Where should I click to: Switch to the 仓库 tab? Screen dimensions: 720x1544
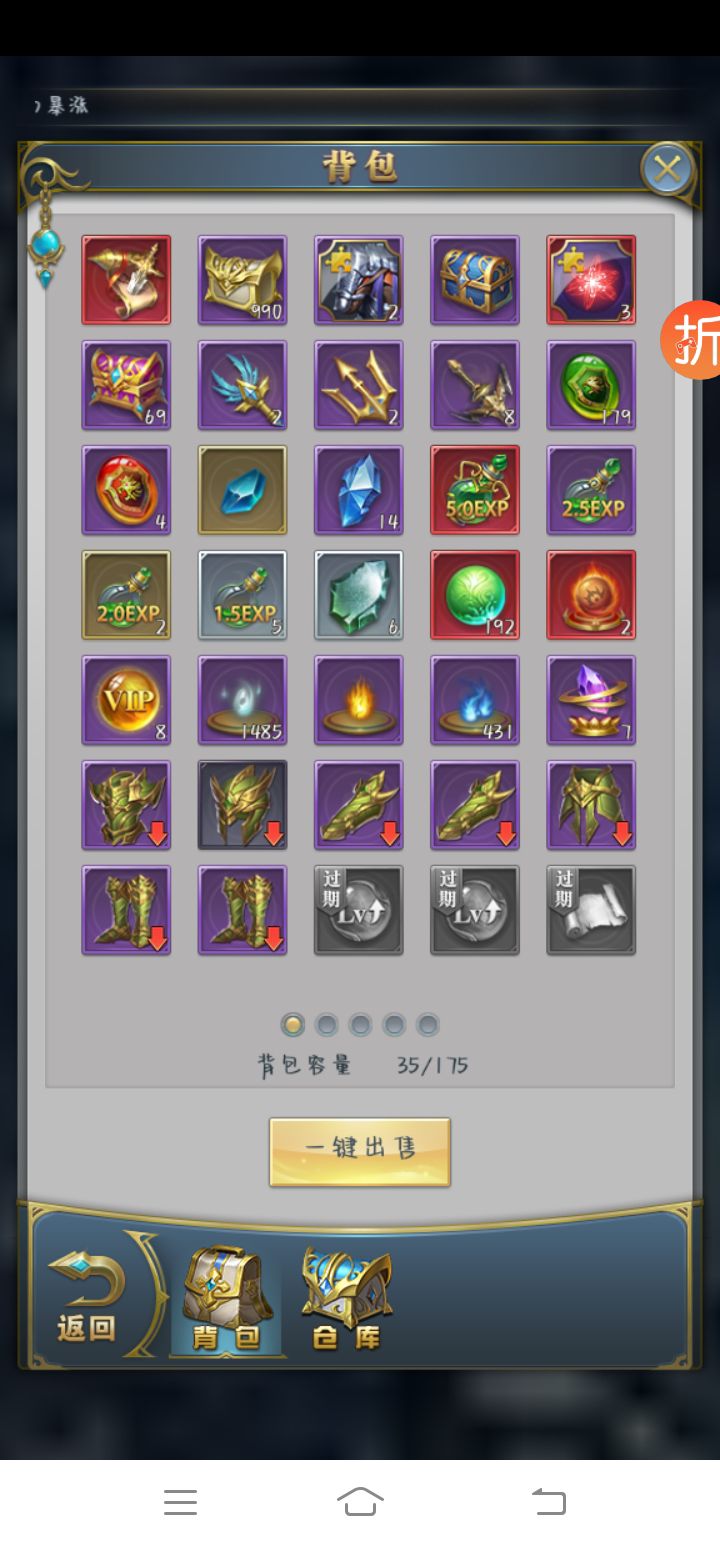click(x=346, y=1299)
